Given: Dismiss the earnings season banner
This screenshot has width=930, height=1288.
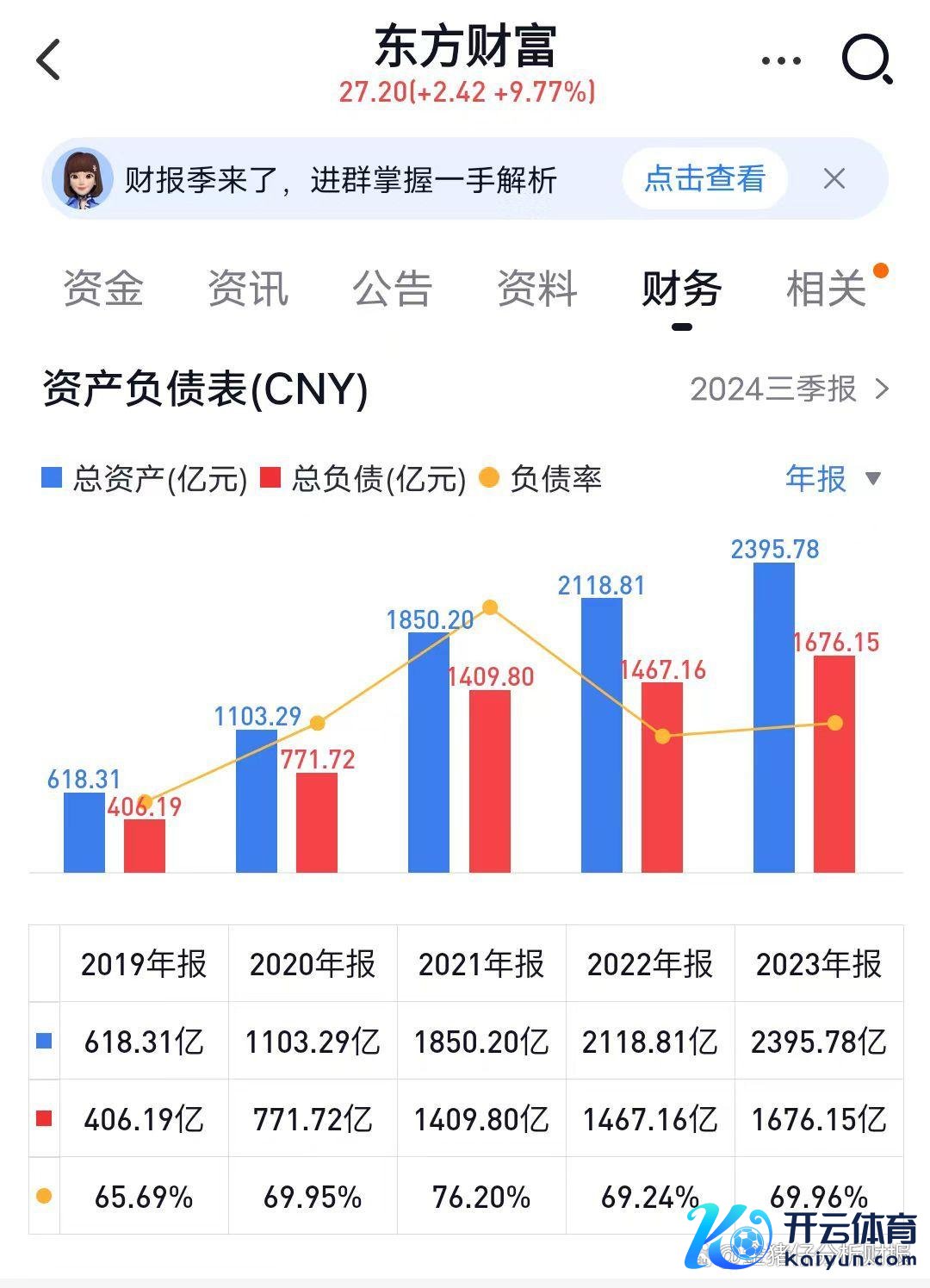Looking at the screenshot, I should (834, 179).
